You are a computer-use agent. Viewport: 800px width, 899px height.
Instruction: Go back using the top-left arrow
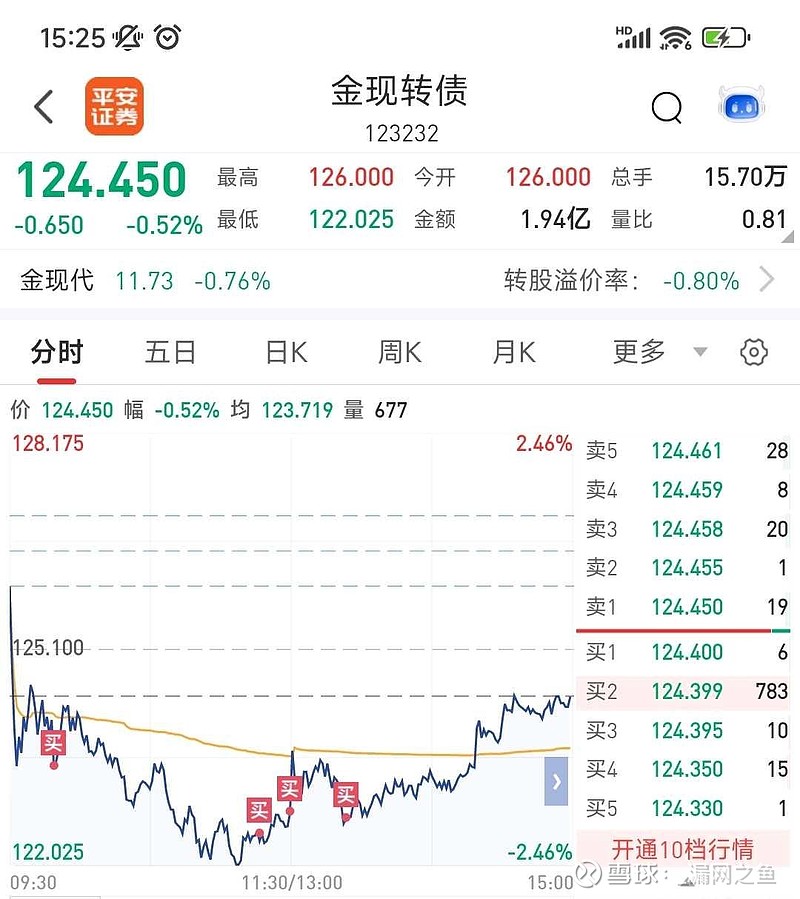tap(44, 106)
